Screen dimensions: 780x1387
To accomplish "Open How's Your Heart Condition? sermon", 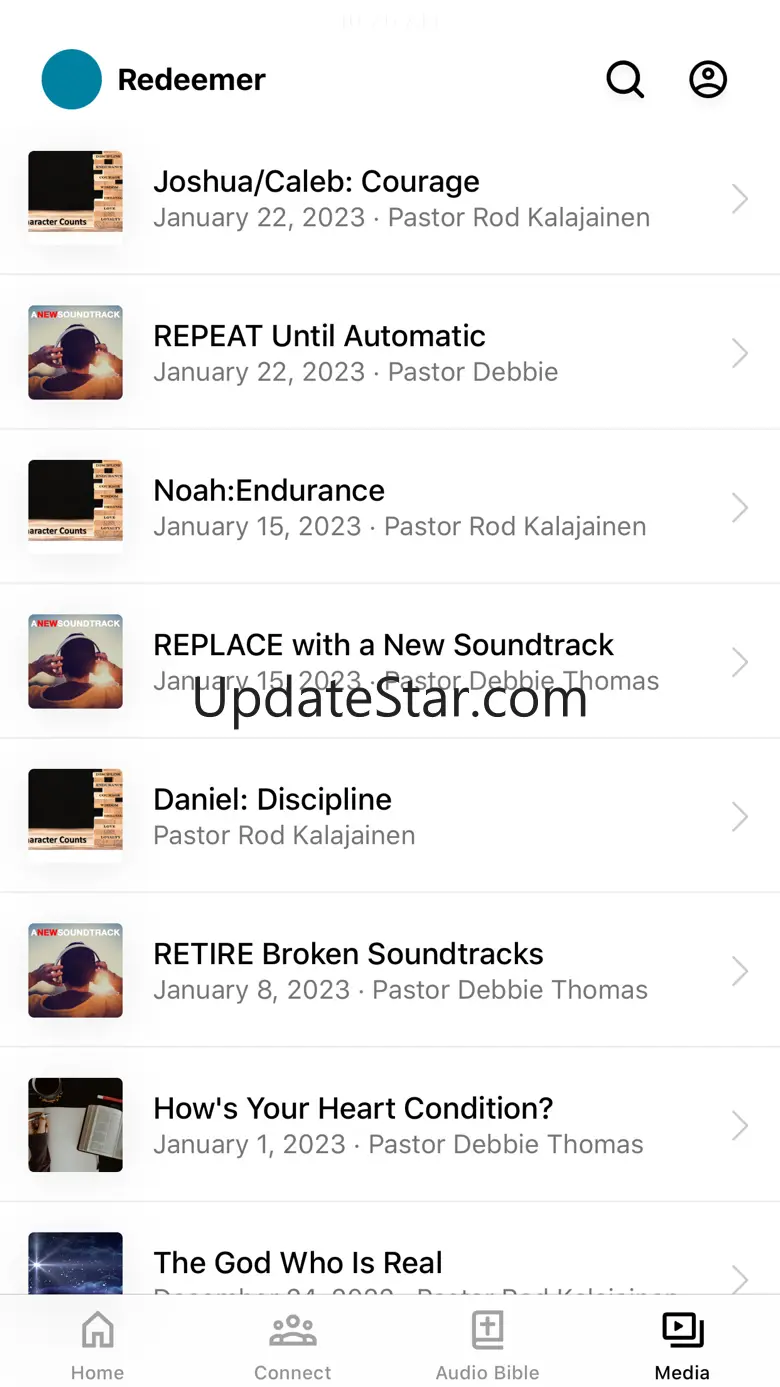I will point(390,1125).
